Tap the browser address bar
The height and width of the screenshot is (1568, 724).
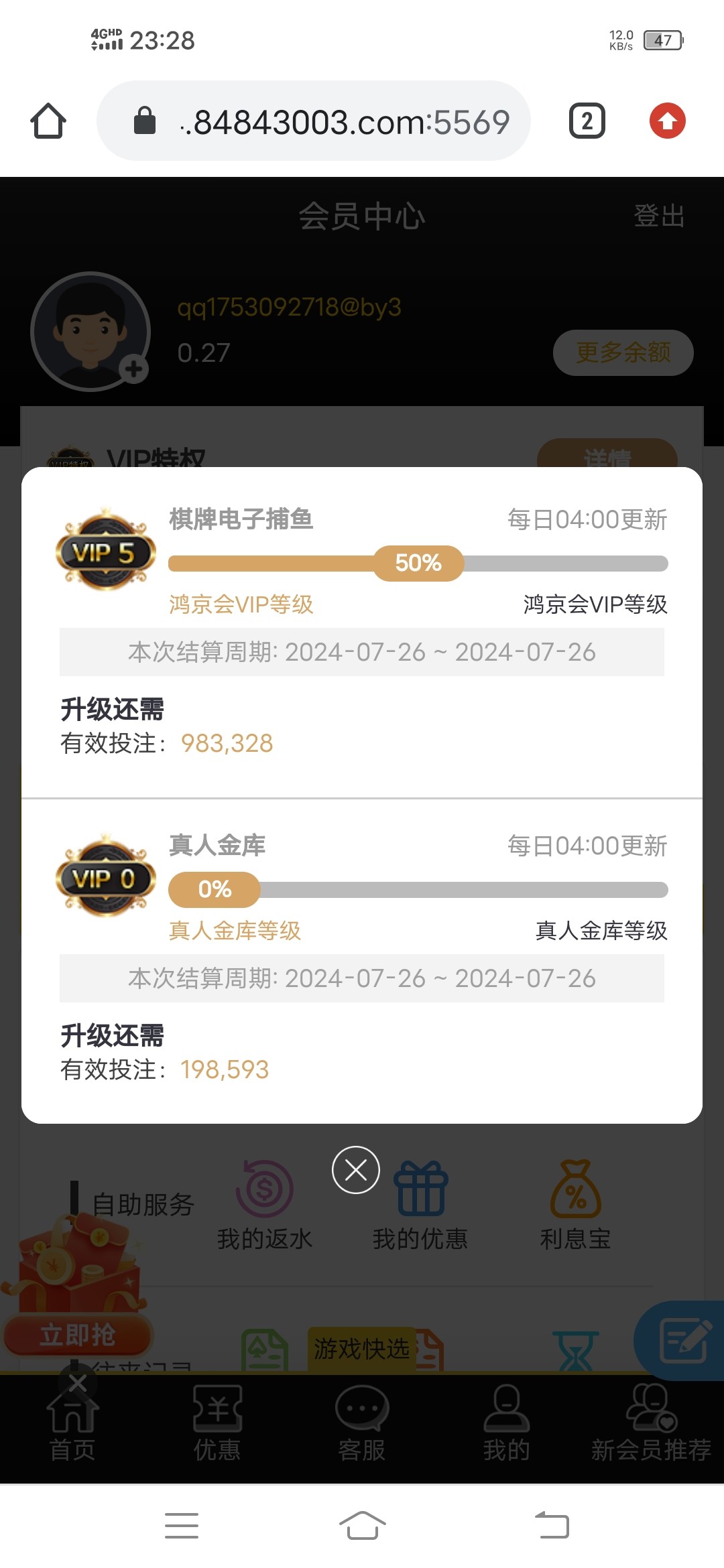pos(314,121)
